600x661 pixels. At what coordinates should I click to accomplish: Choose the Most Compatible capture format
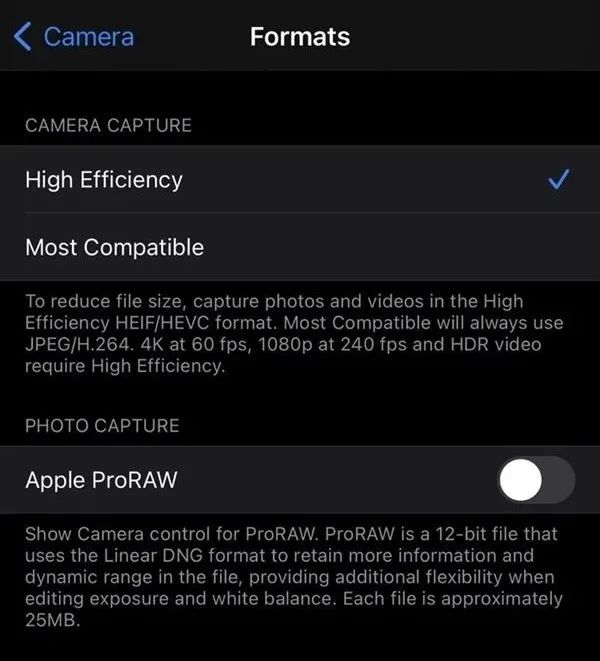(114, 247)
